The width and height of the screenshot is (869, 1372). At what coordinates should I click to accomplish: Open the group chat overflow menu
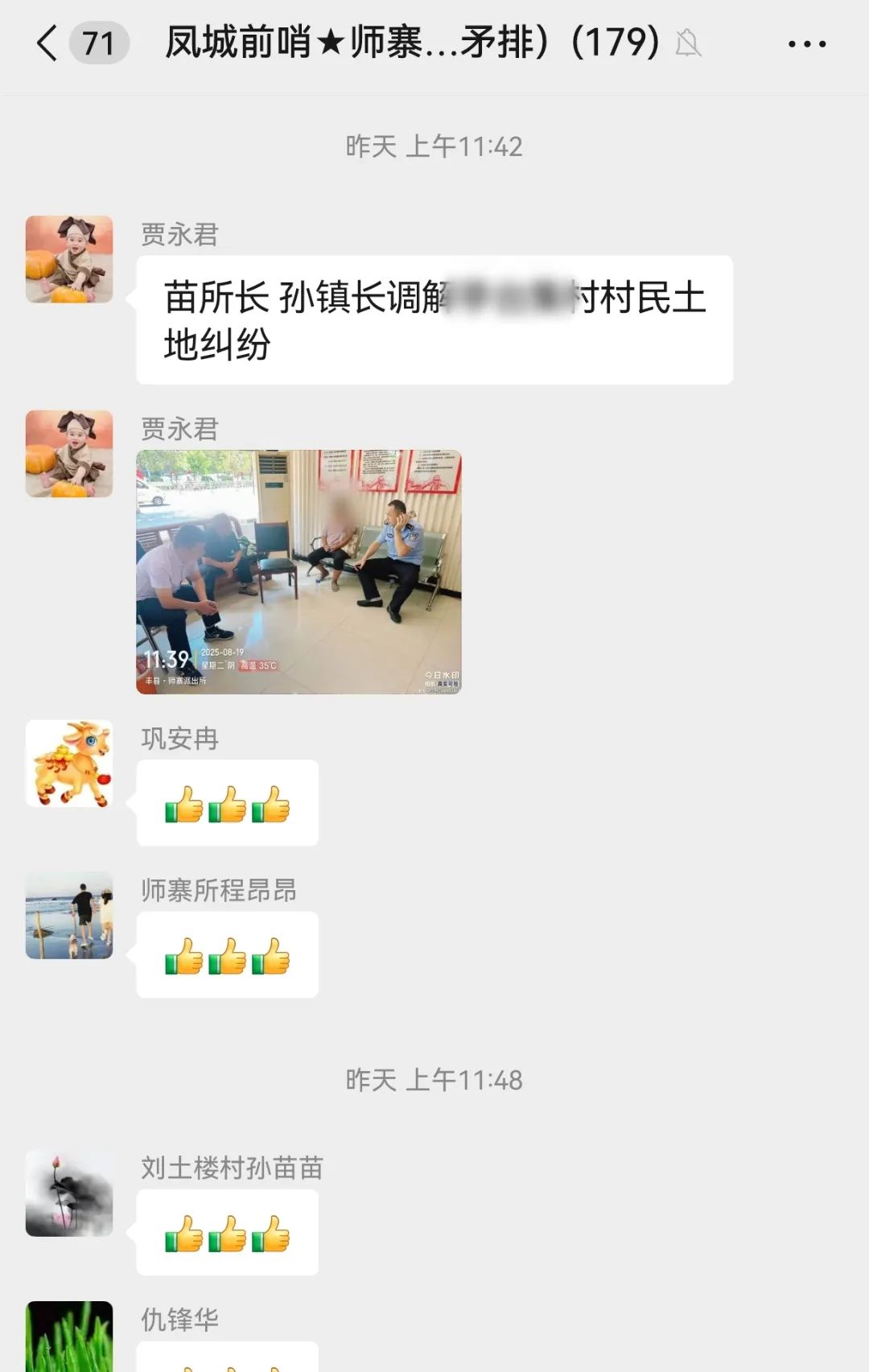tap(806, 44)
